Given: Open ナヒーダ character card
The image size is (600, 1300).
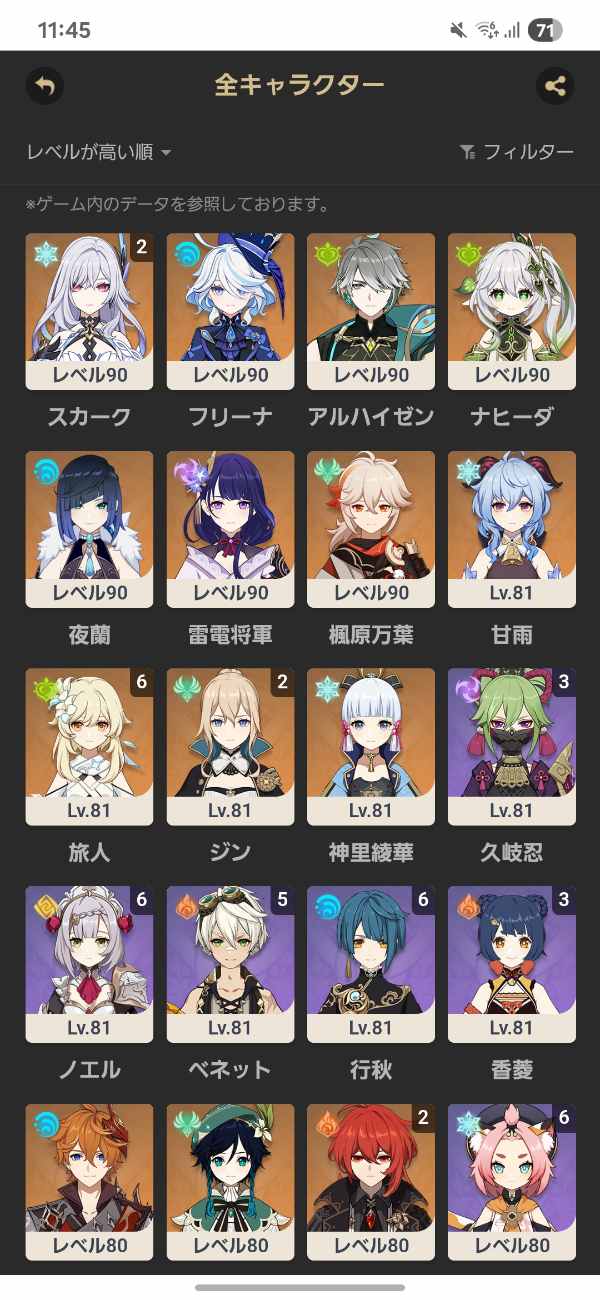Looking at the screenshot, I should [512, 311].
